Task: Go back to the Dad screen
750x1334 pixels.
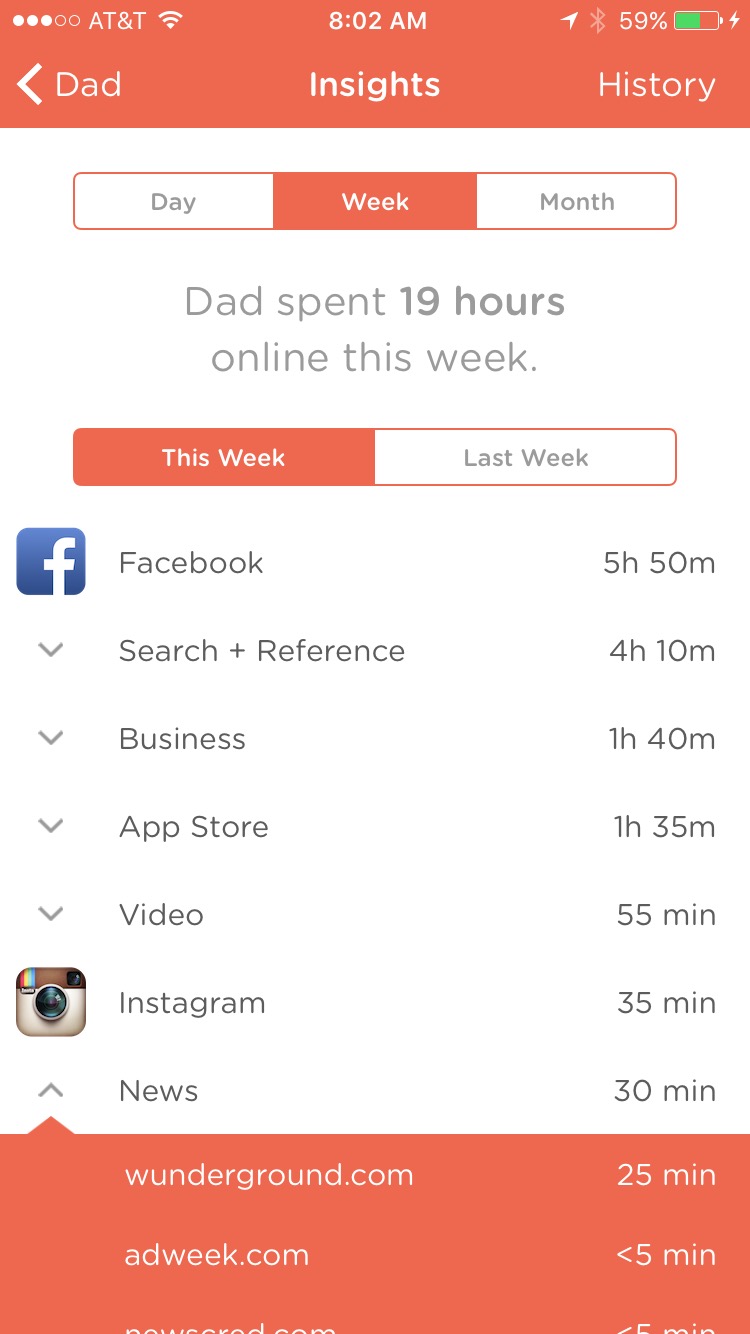Action: coord(69,85)
